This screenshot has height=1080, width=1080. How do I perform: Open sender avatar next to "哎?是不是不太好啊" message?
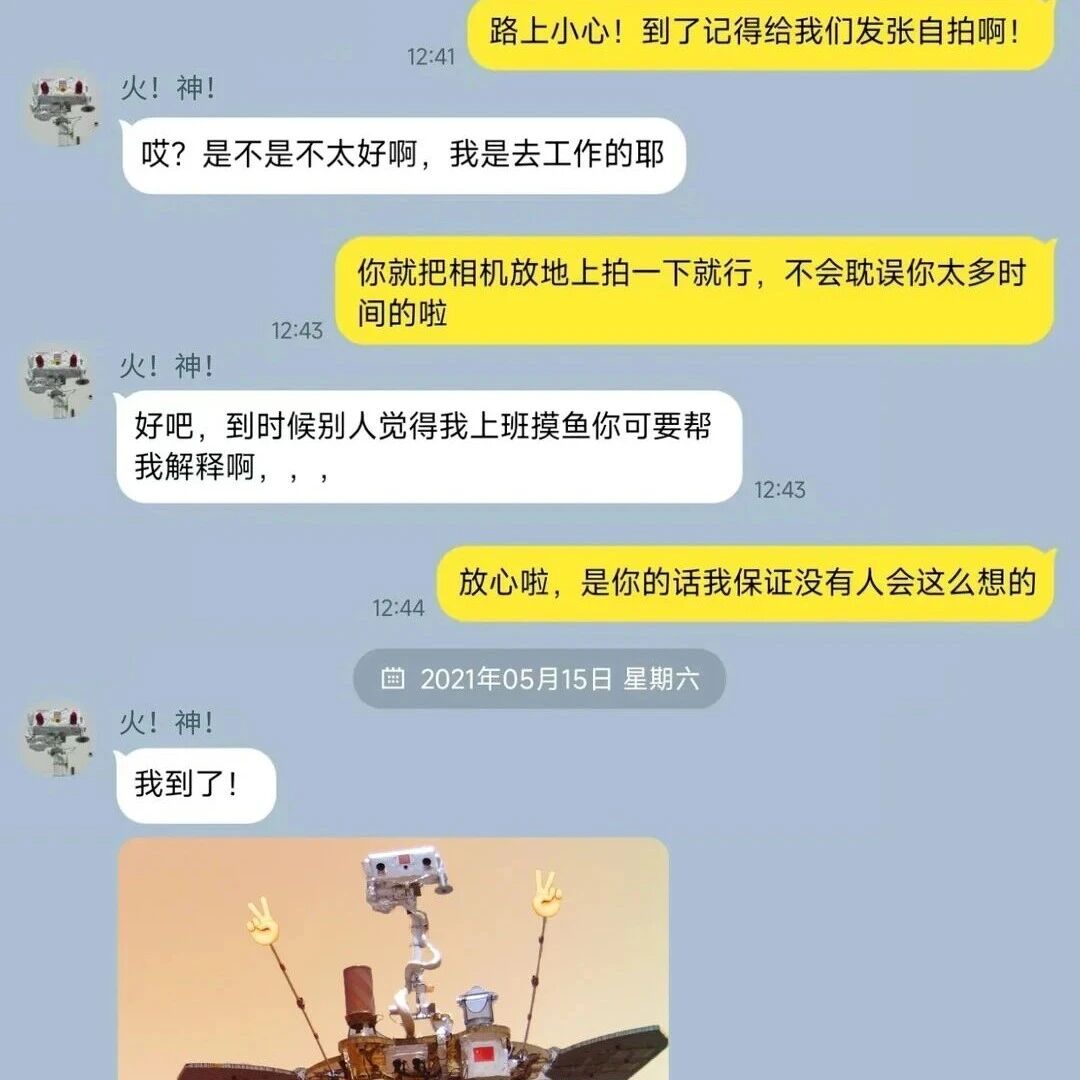pos(61,109)
